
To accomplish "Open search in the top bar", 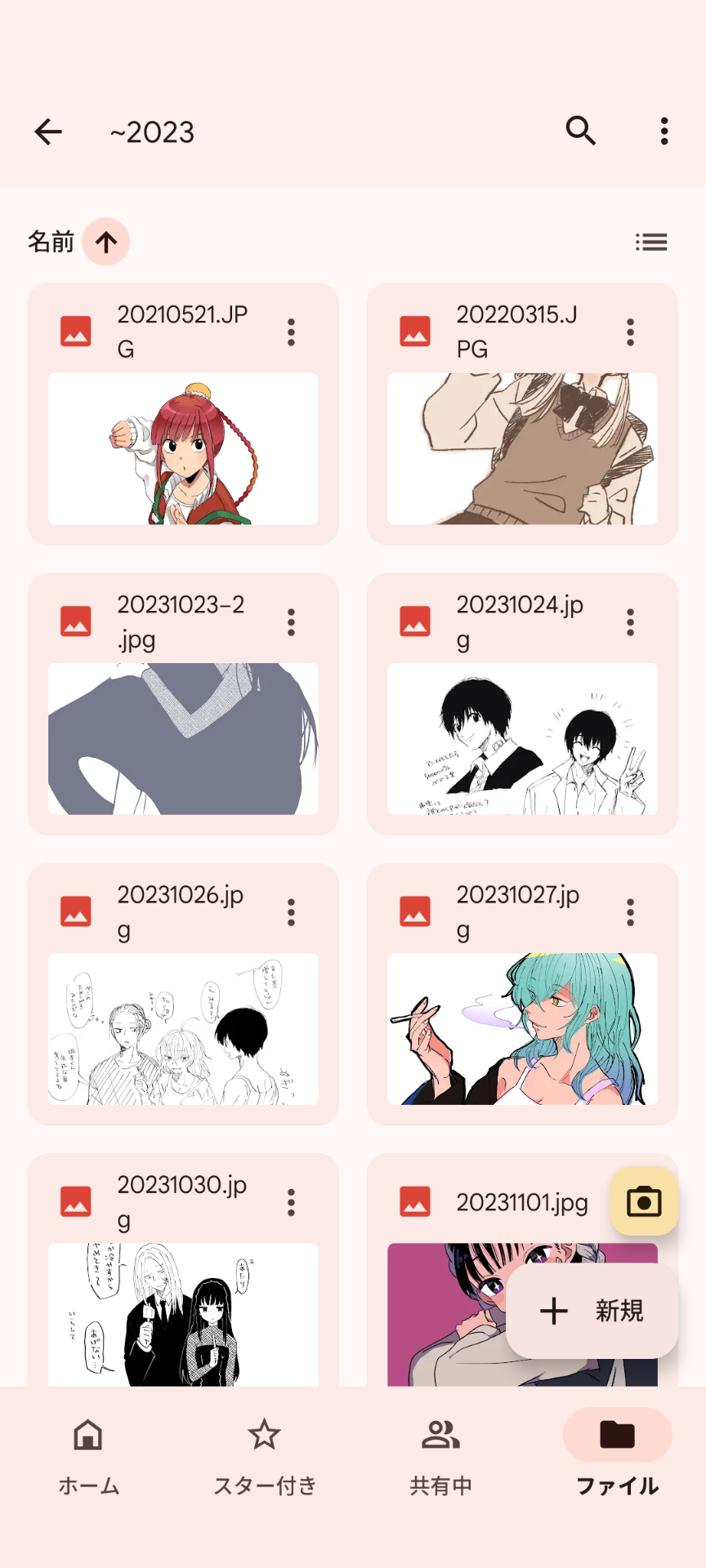I will click(x=581, y=131).
